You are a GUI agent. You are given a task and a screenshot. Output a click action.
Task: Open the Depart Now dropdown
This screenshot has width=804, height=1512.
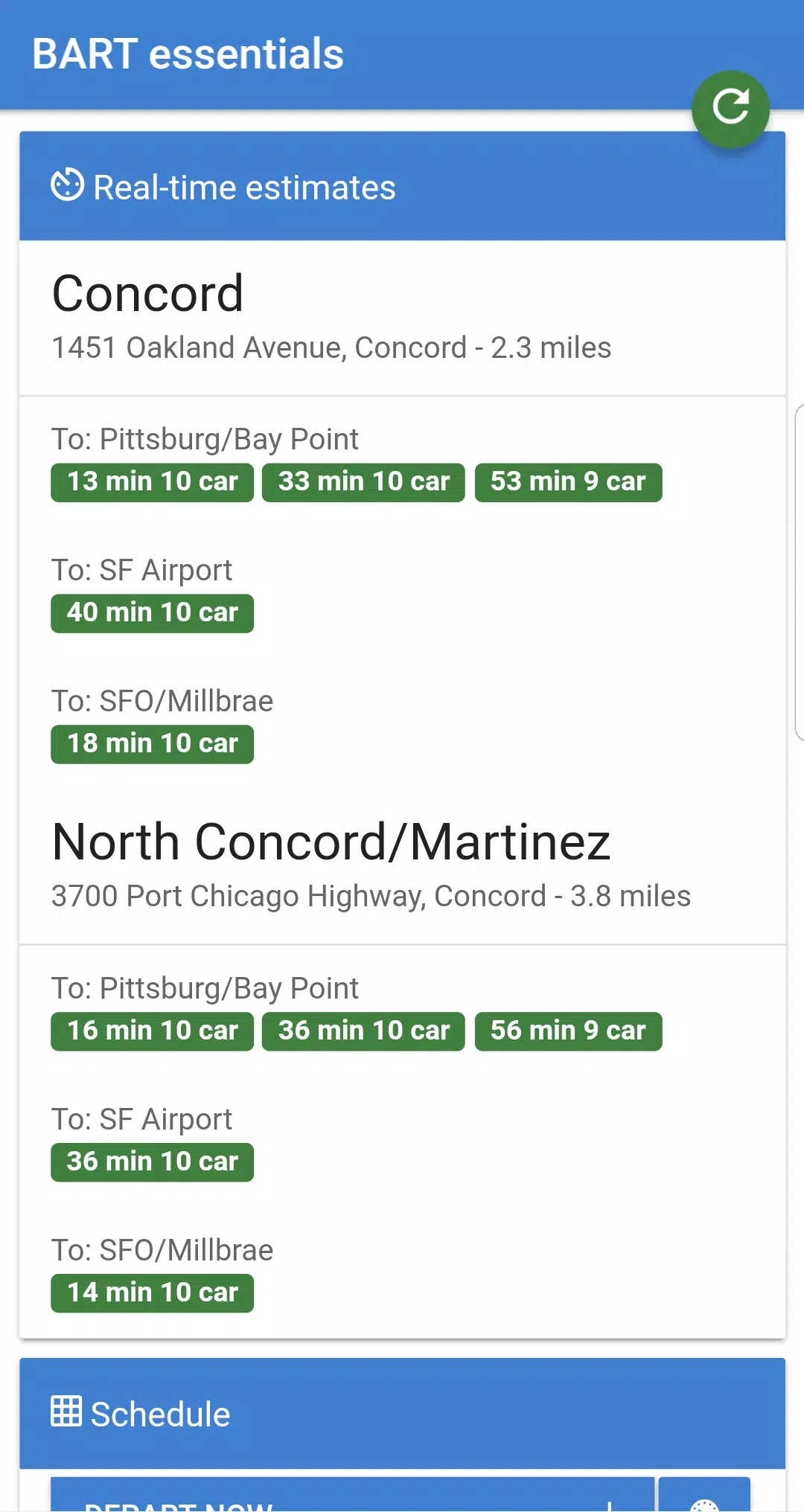coord(353,1494)
